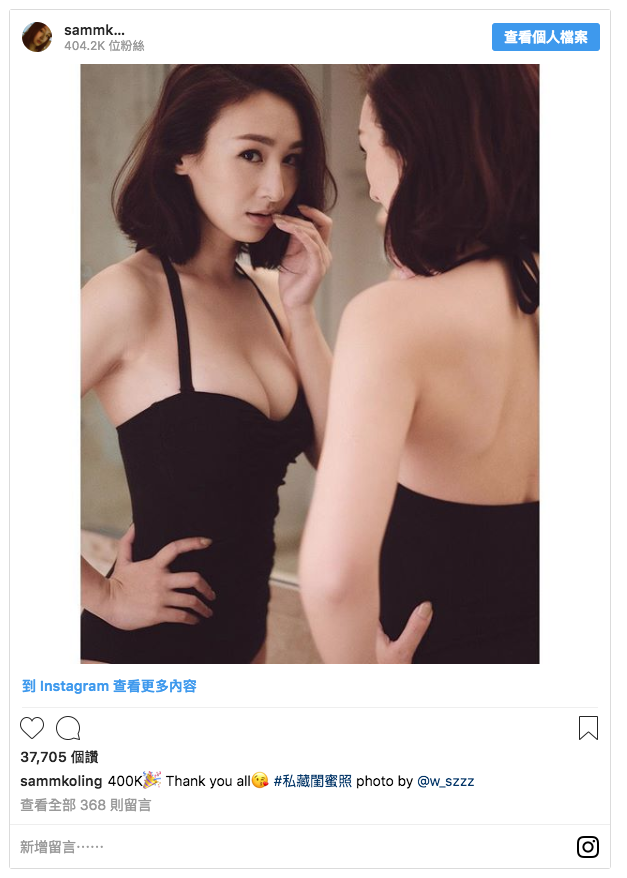
Task: View all 368 comments
Action: pyautogui.click(x=85, y=805)
